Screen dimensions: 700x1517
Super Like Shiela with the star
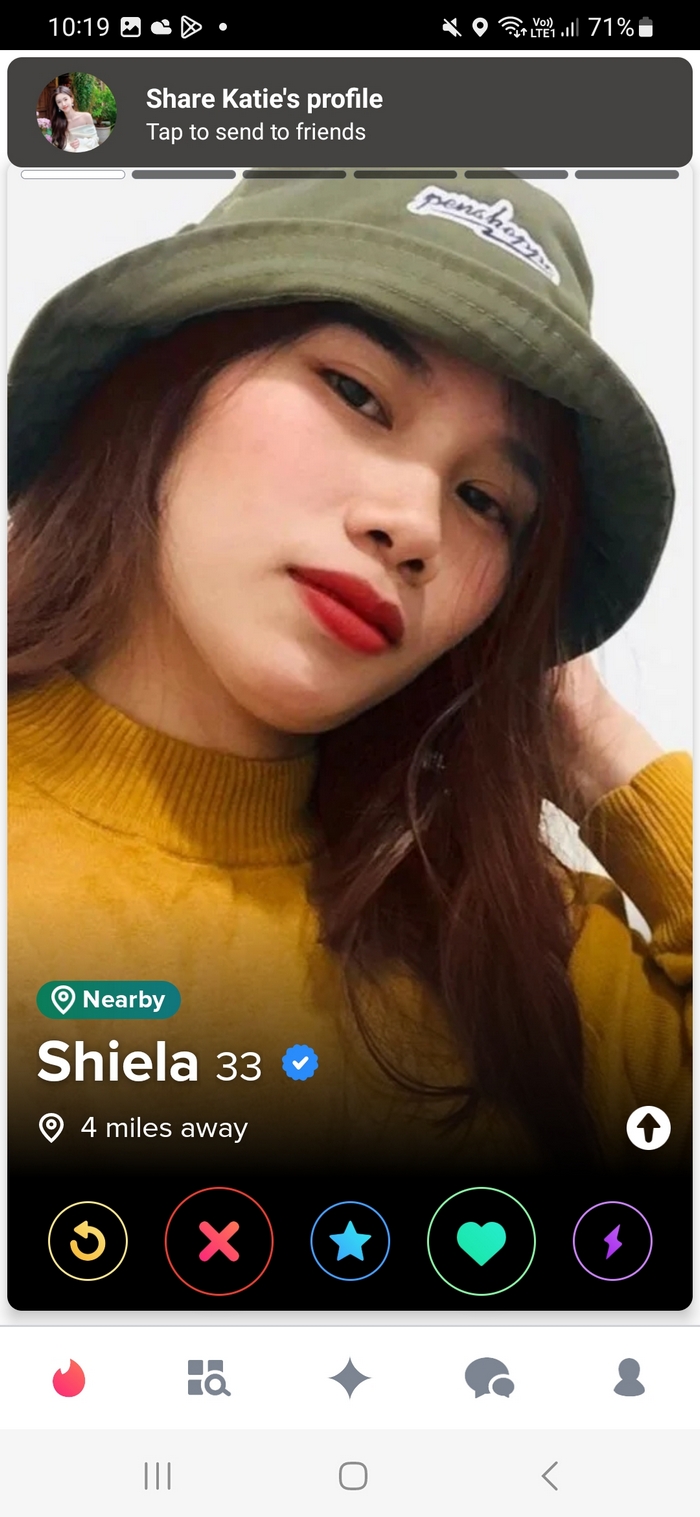tap(350, 1242)
